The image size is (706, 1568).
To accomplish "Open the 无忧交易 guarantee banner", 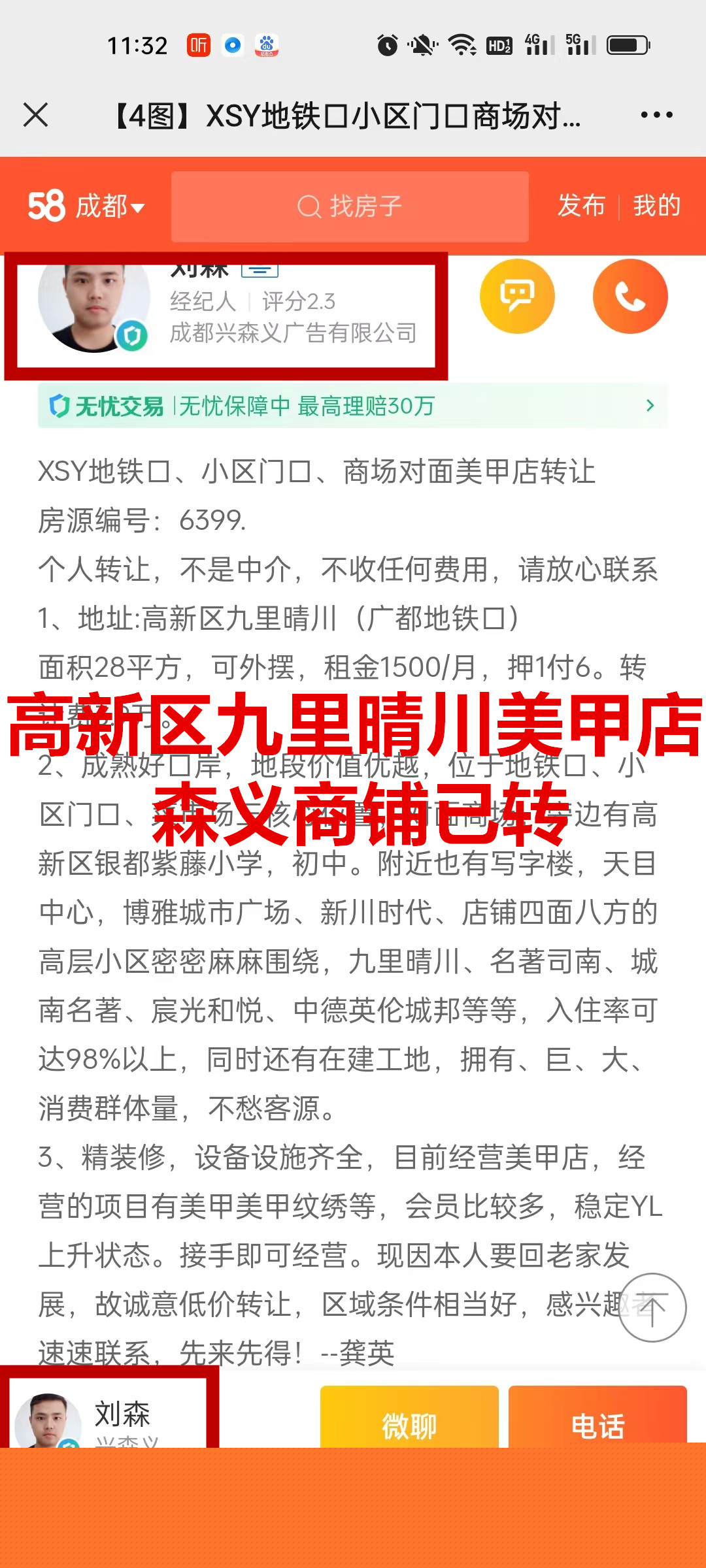I will tap(352, 406).
